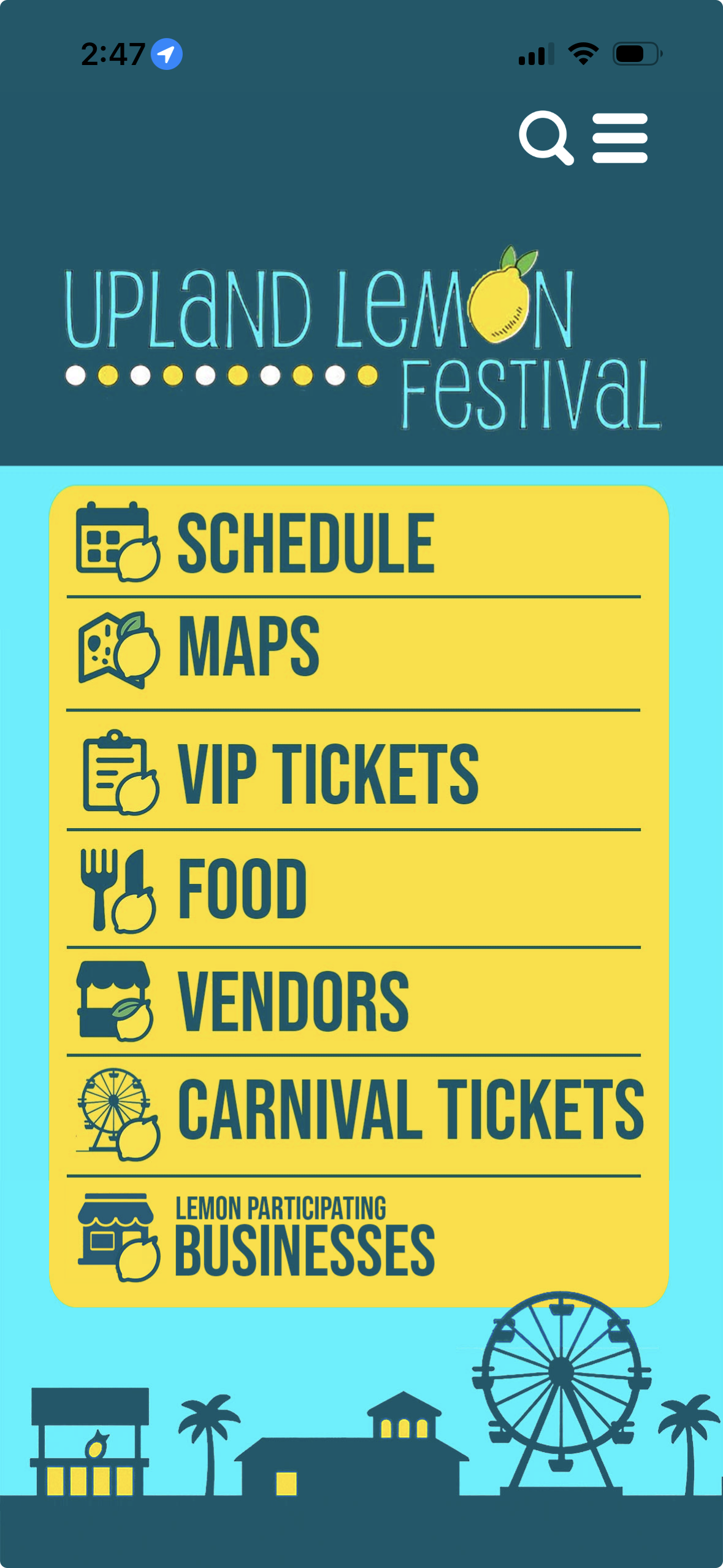
Task: Select Carnival Tickets
Action: click(354, 1114)
